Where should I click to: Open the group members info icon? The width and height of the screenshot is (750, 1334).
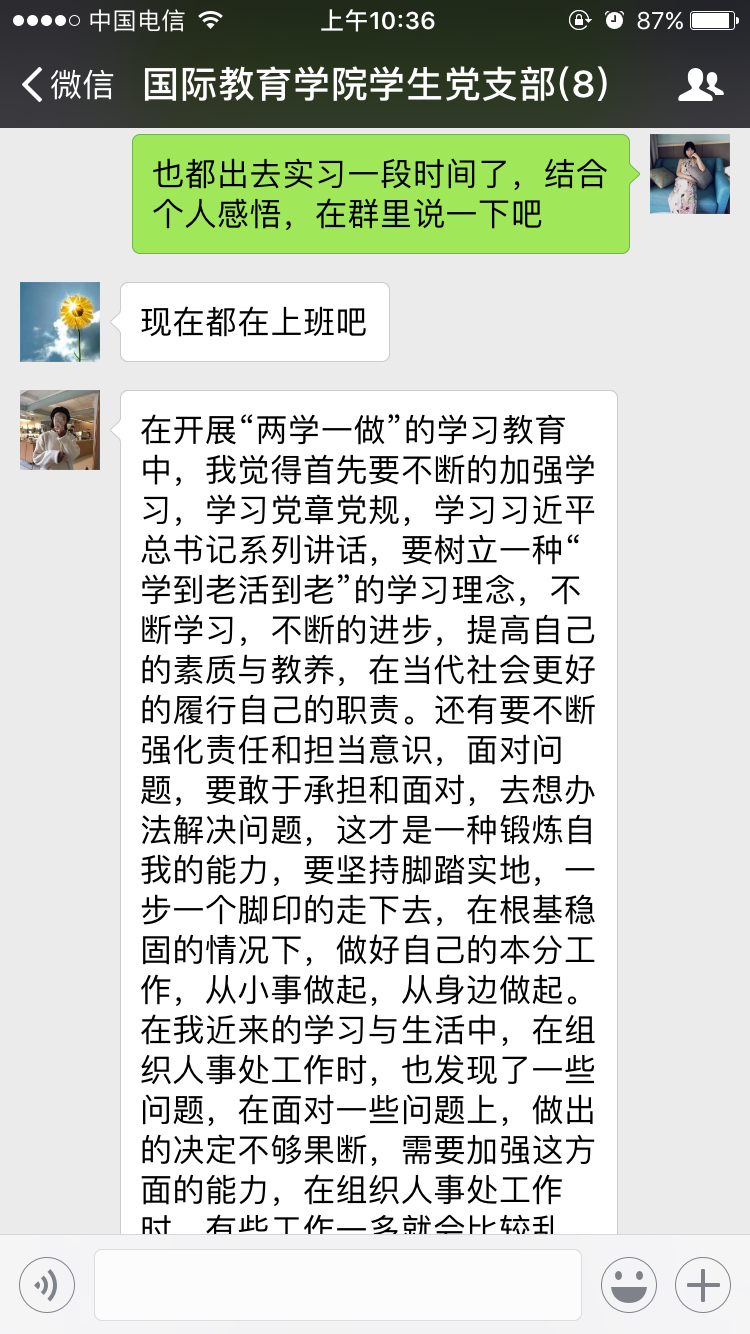click(700, 85)
